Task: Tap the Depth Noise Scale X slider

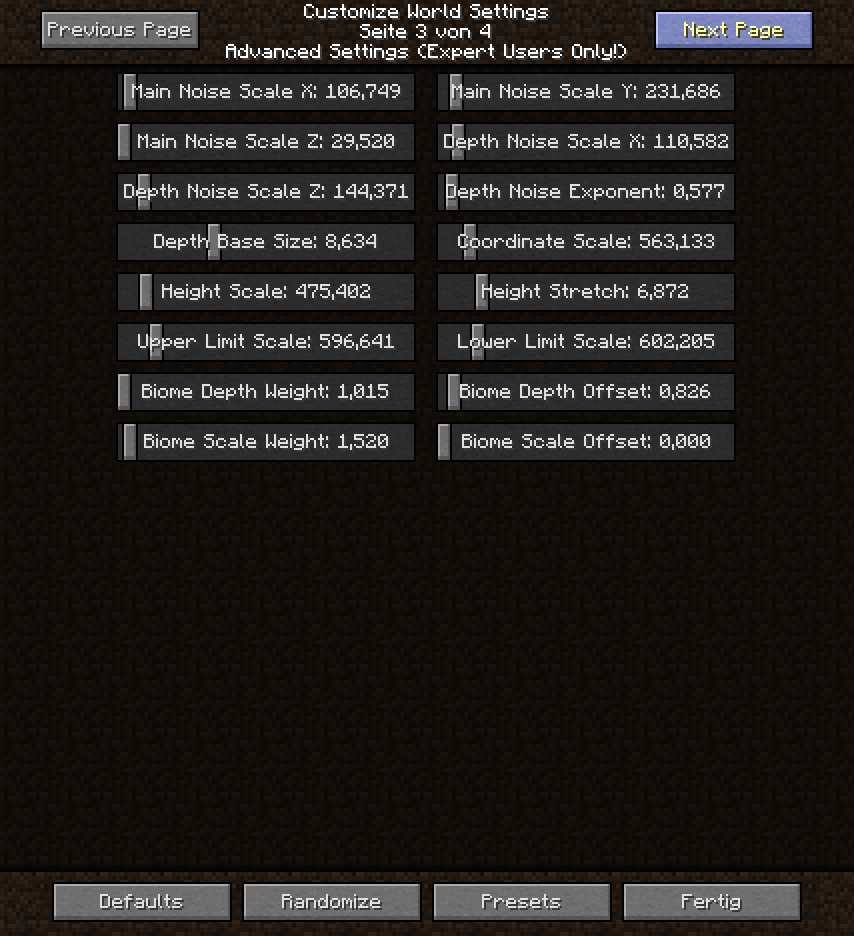Action: point(586,141)
